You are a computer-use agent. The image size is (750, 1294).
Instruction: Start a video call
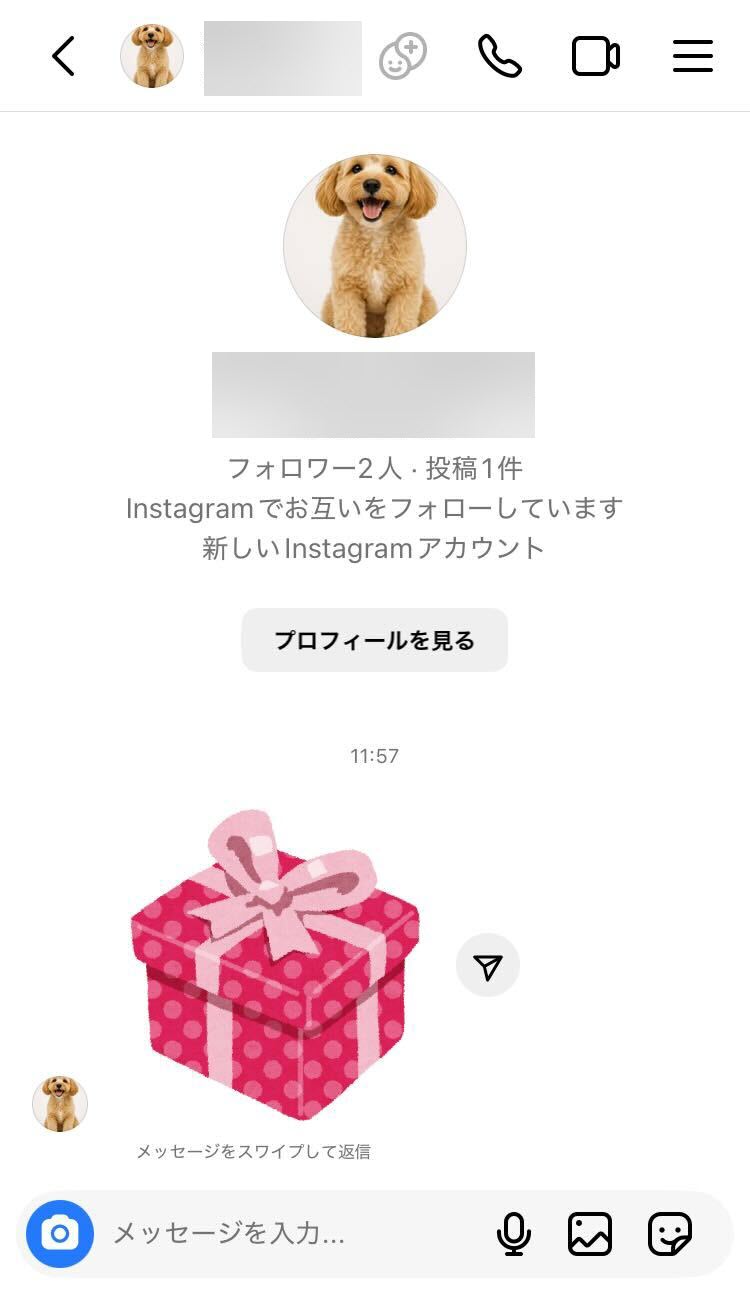pos(597,56)
